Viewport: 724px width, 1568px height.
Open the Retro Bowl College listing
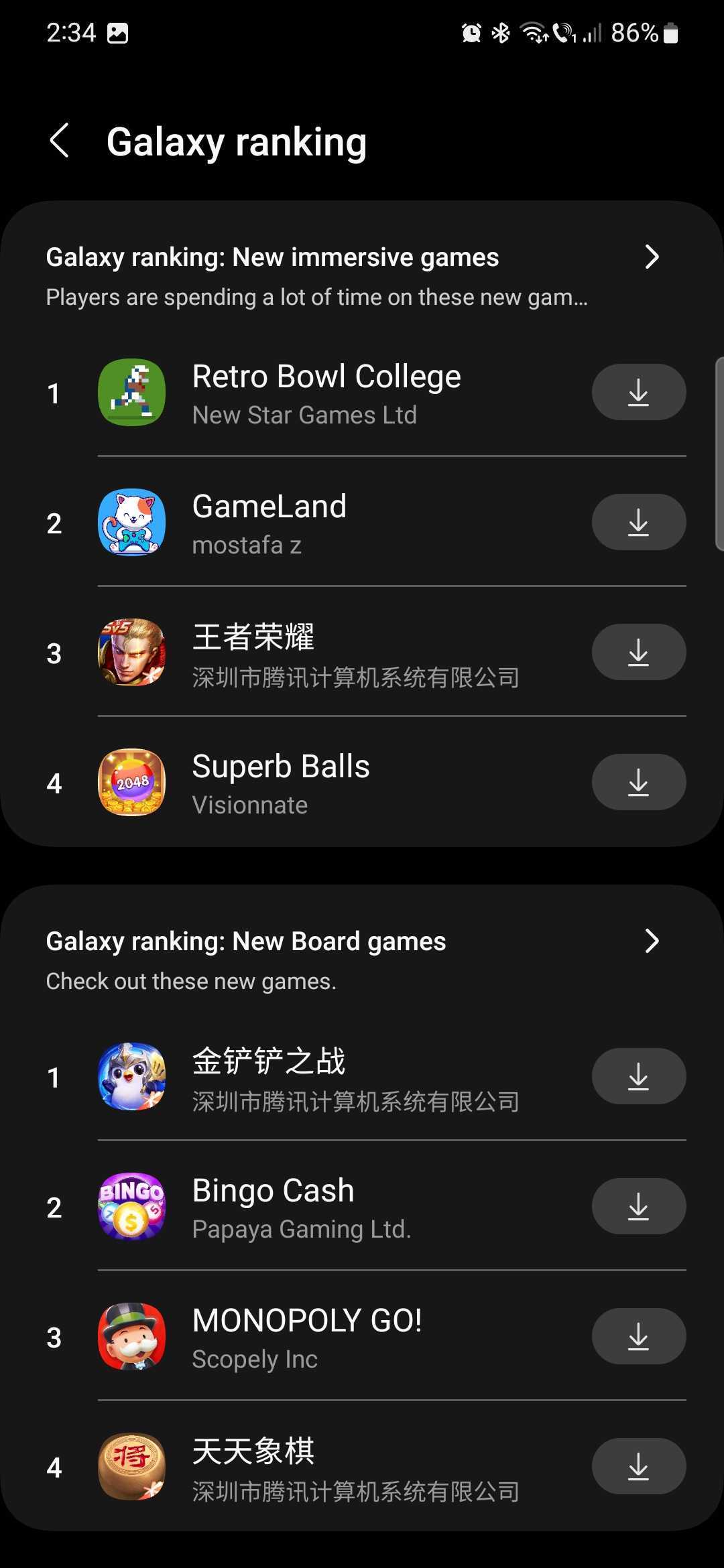326,393
